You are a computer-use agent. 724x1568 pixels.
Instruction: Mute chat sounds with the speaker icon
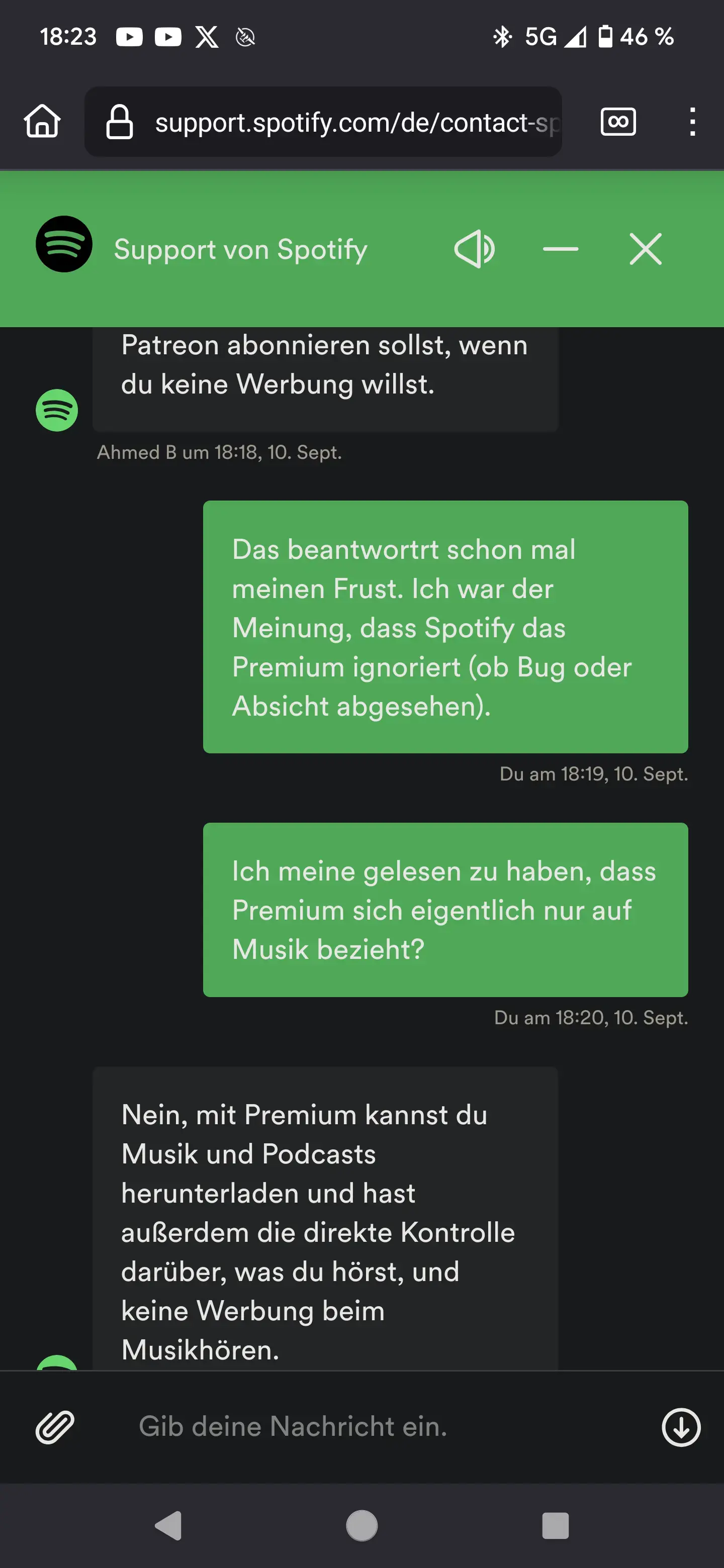(474, 249)
